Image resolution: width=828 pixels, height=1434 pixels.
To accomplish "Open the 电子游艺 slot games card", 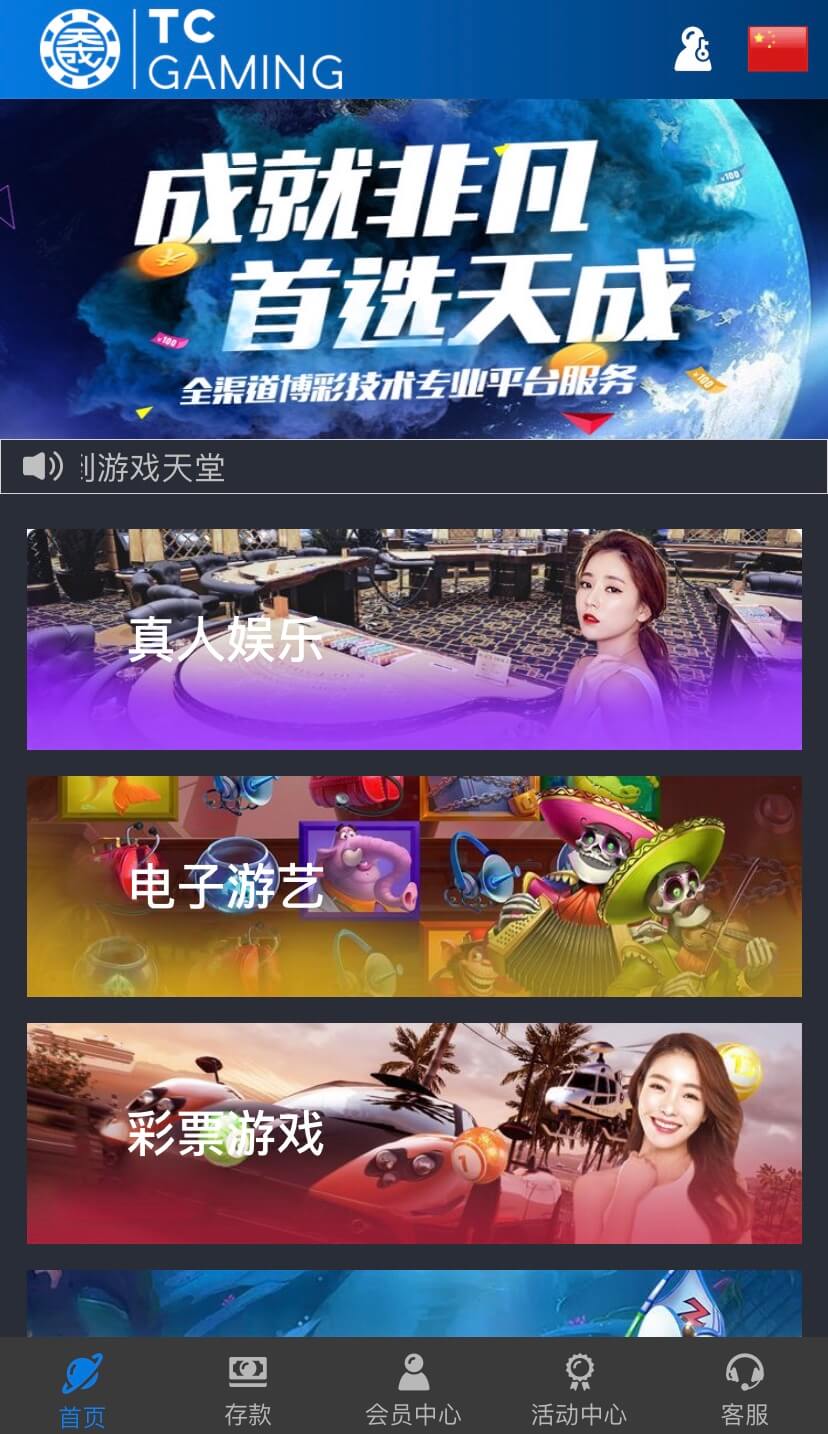I will coord(414,886).
